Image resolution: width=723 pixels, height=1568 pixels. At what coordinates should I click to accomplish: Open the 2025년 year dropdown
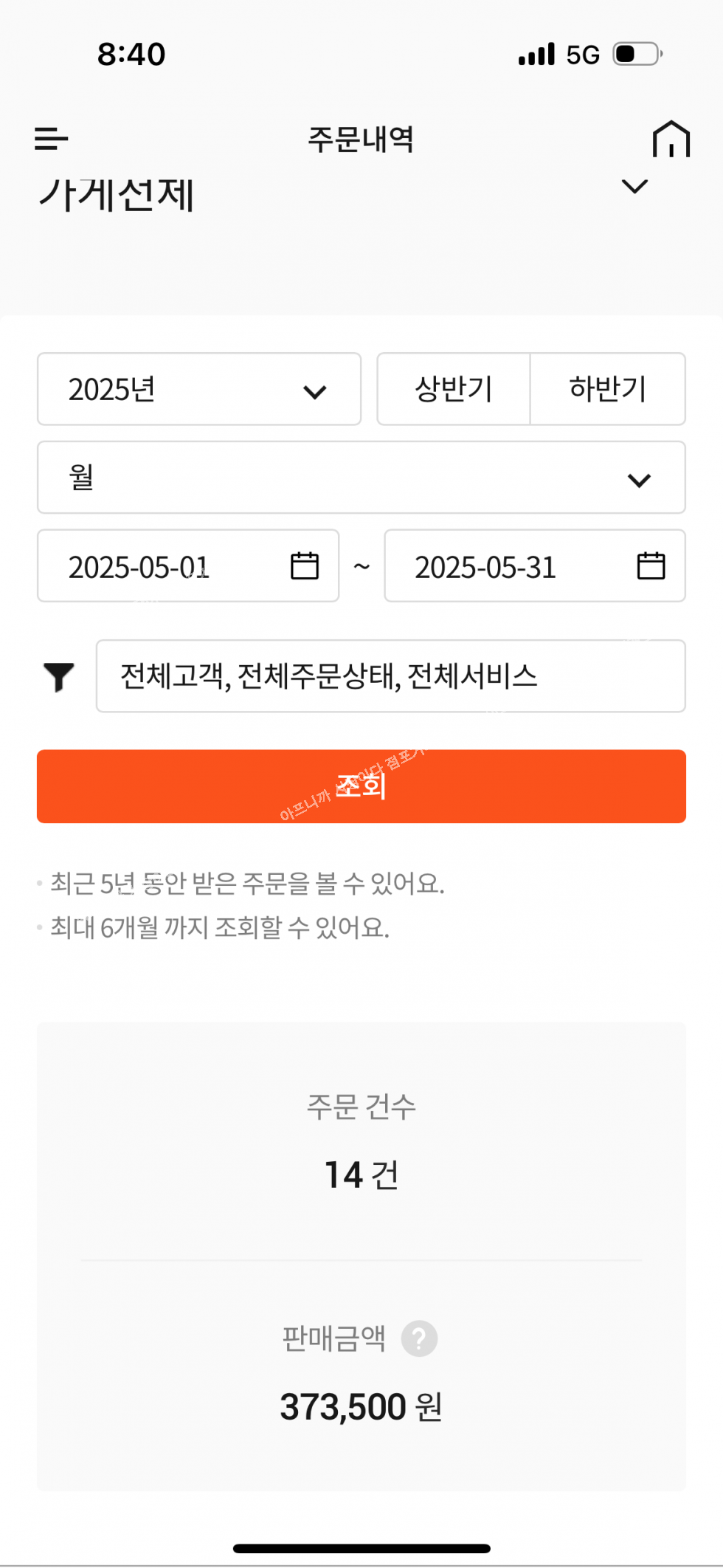pos(199,389)
